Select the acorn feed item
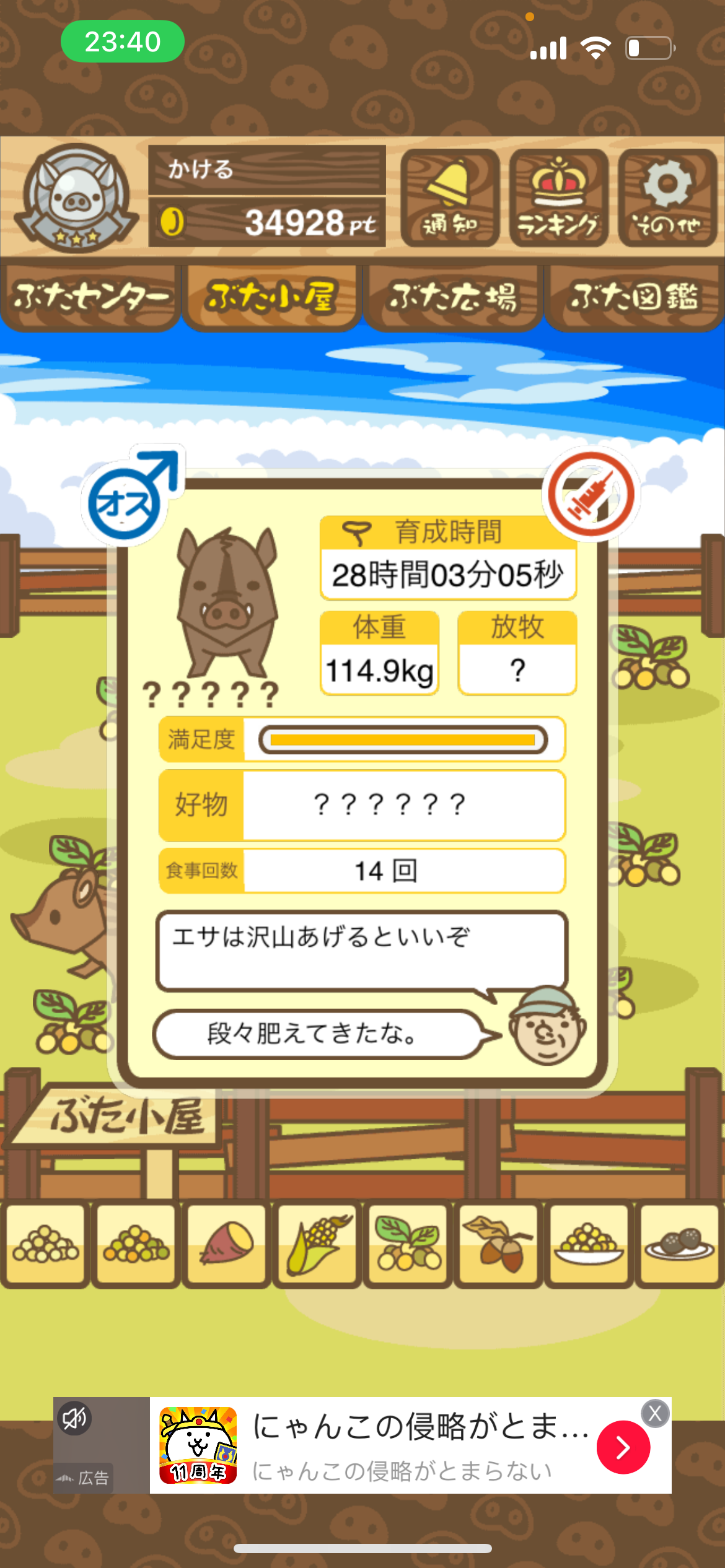 tap(498, 1244)
